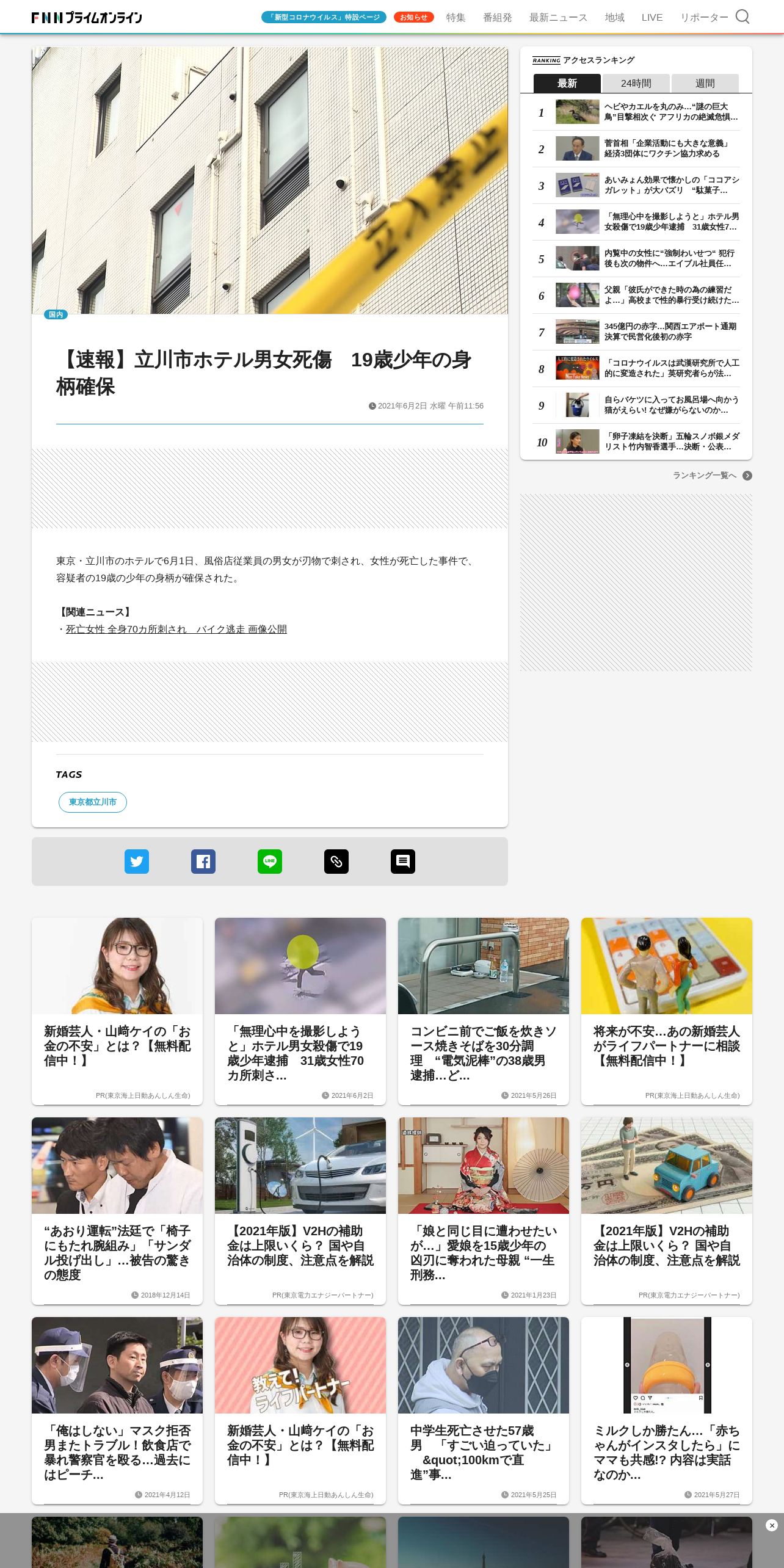Open card about あおり運転 法廷
This screenshot has width=784, height=1568.
[x=117, y=1211]
